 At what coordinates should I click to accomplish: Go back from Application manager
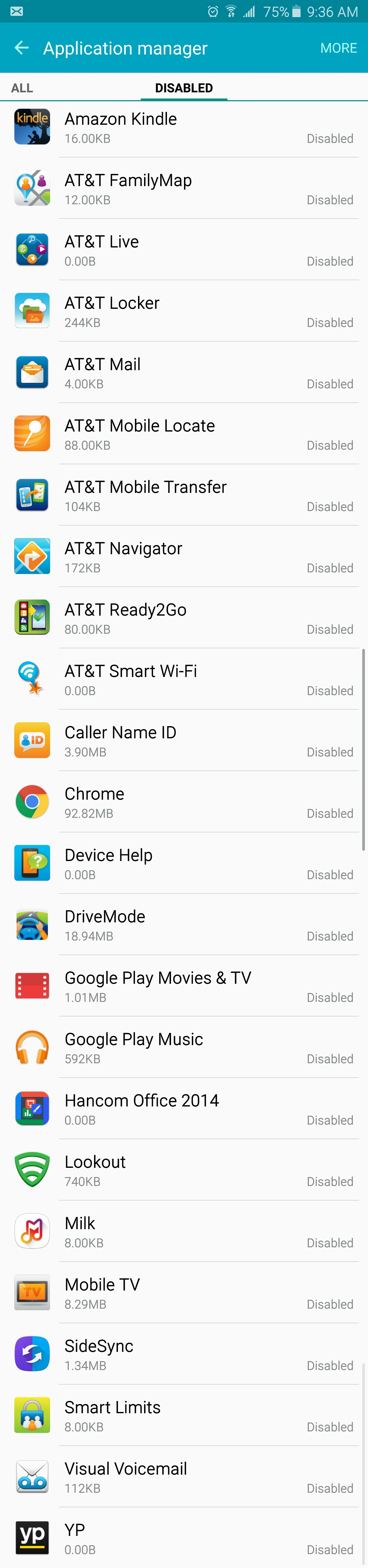[x=21, y=47]
